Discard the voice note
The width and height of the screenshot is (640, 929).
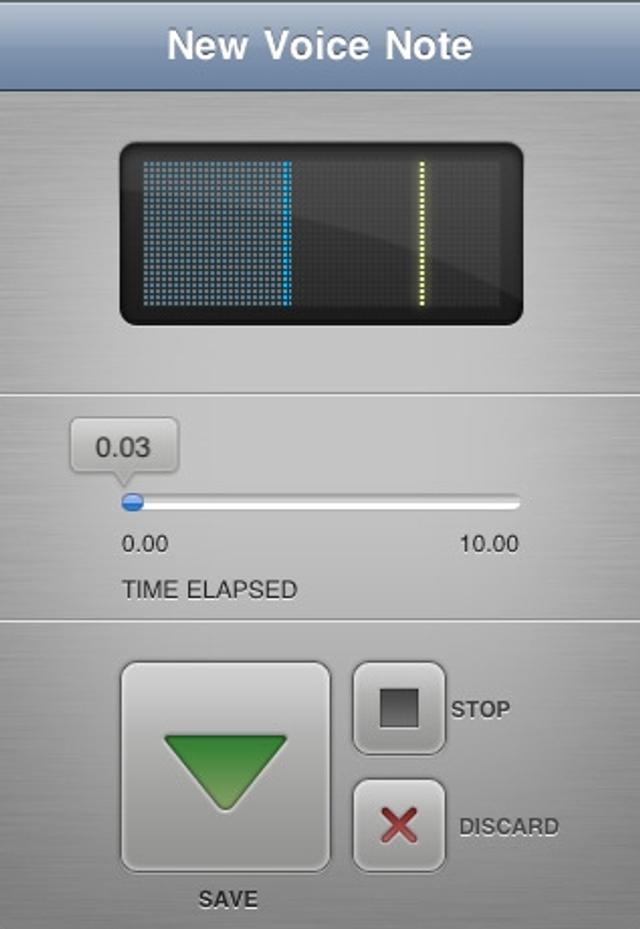399,826
